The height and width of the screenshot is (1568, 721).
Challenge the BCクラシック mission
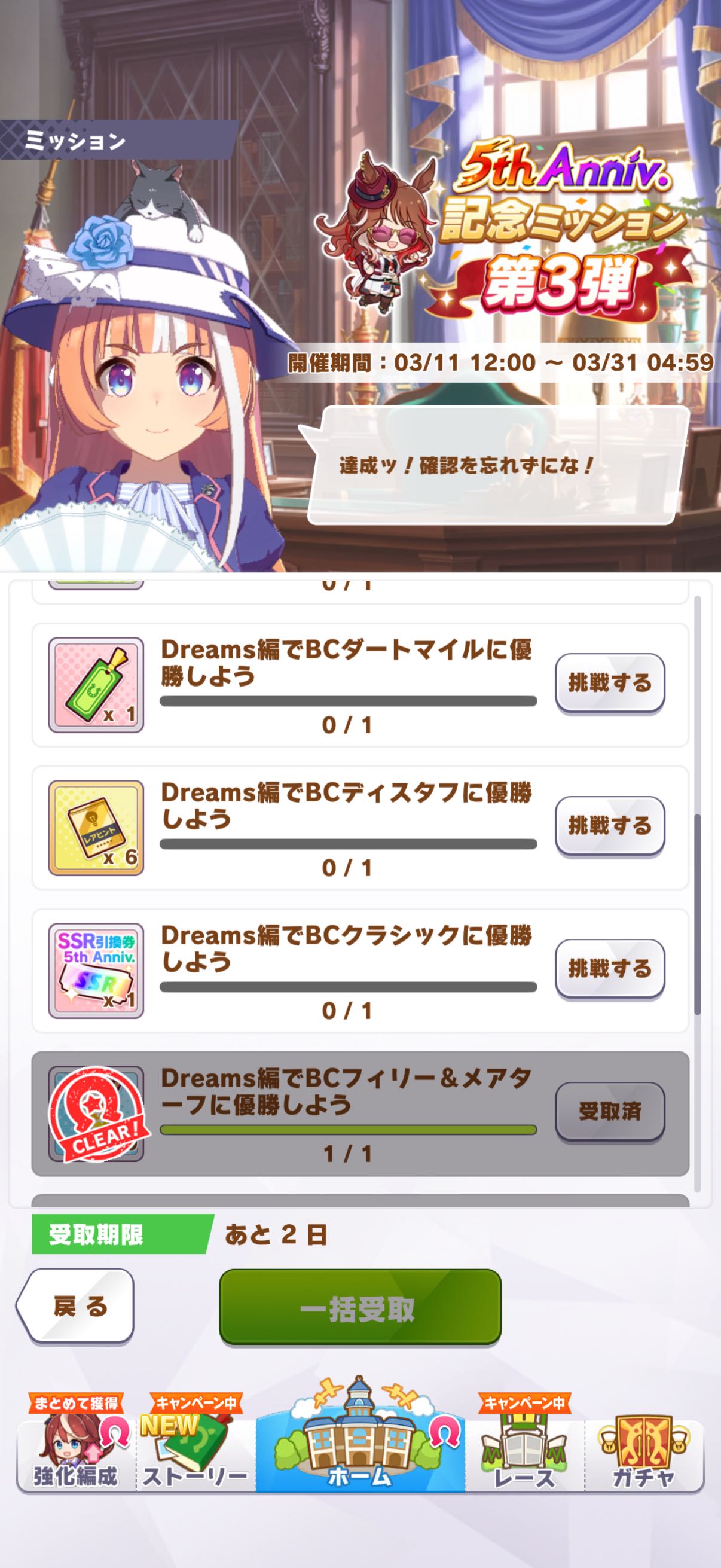pos(609,968)
